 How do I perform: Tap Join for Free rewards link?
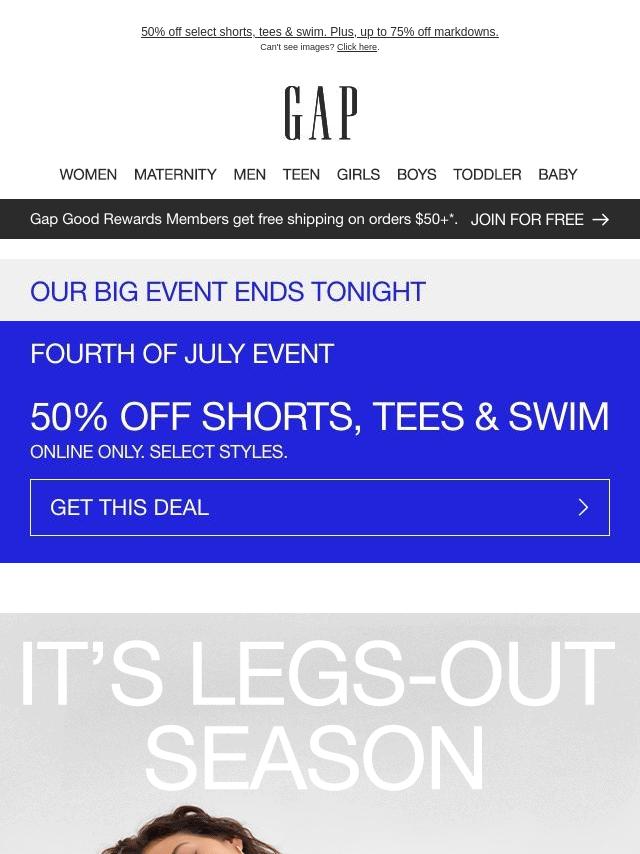pos(539,219)
